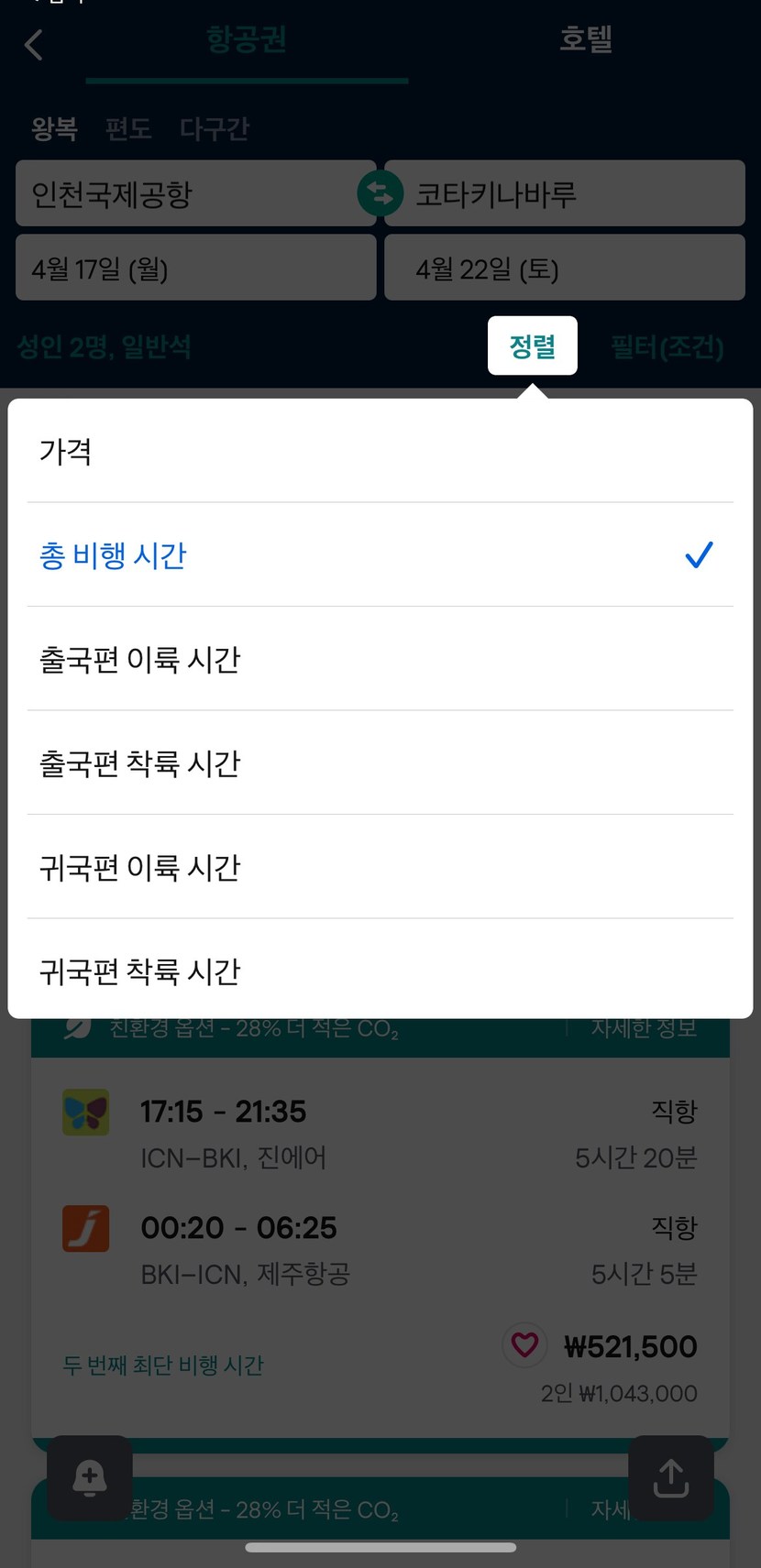This screenshot has width=761, height=1568.
Task: Swap departure and destination airports
Action: (380, 193)
